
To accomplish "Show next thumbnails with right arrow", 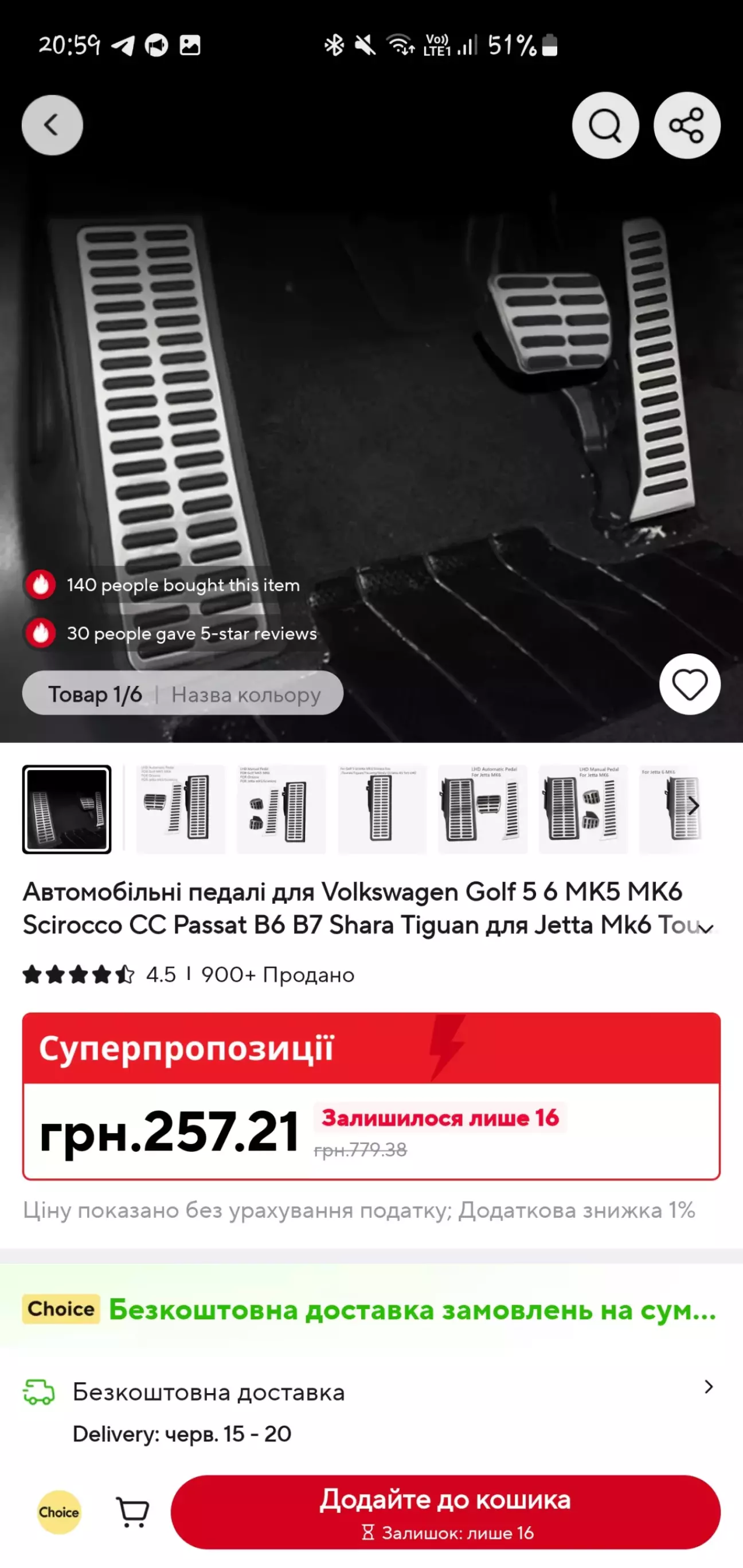I will 693,806.
